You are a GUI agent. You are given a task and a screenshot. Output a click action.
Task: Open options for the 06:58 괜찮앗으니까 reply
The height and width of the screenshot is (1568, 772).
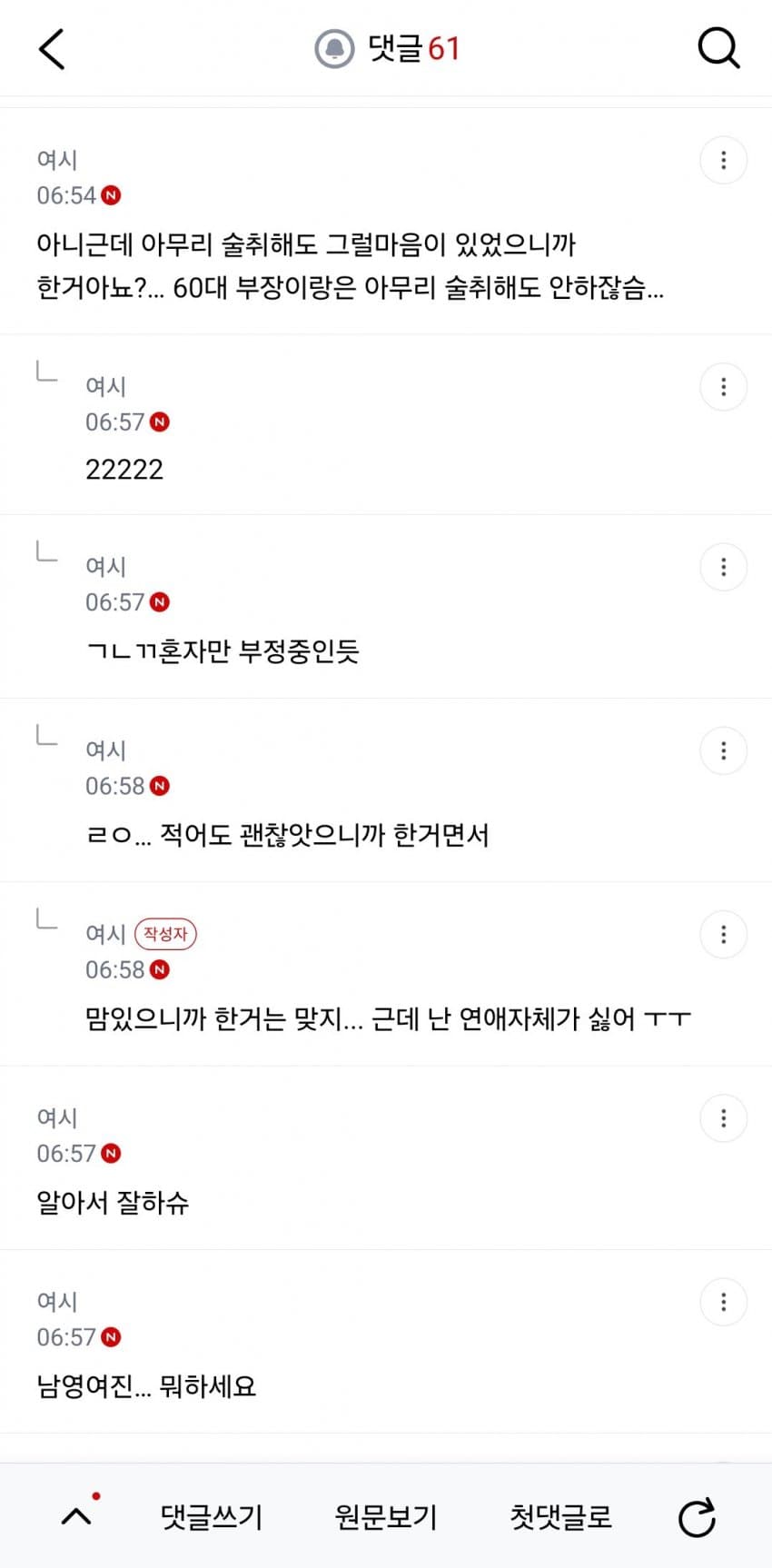click(723, 751)
